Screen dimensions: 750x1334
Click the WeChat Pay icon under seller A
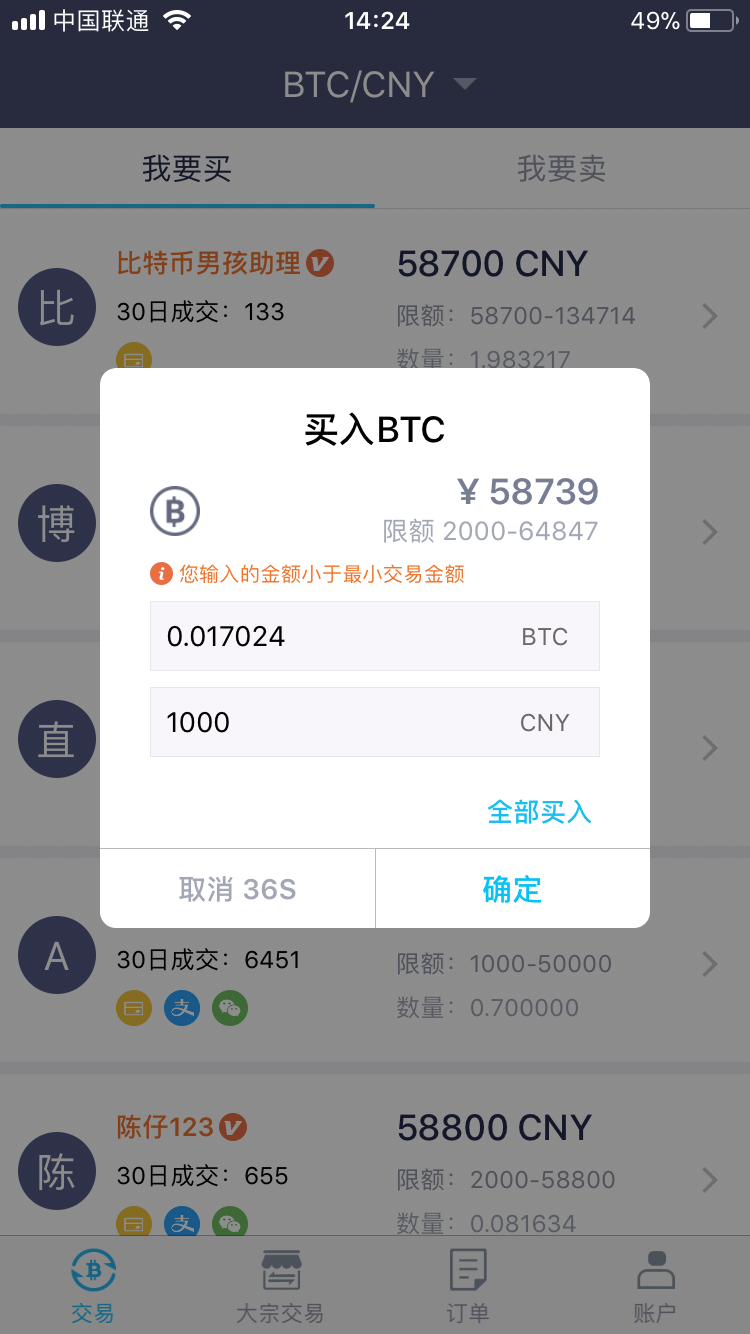[230, 1008]
